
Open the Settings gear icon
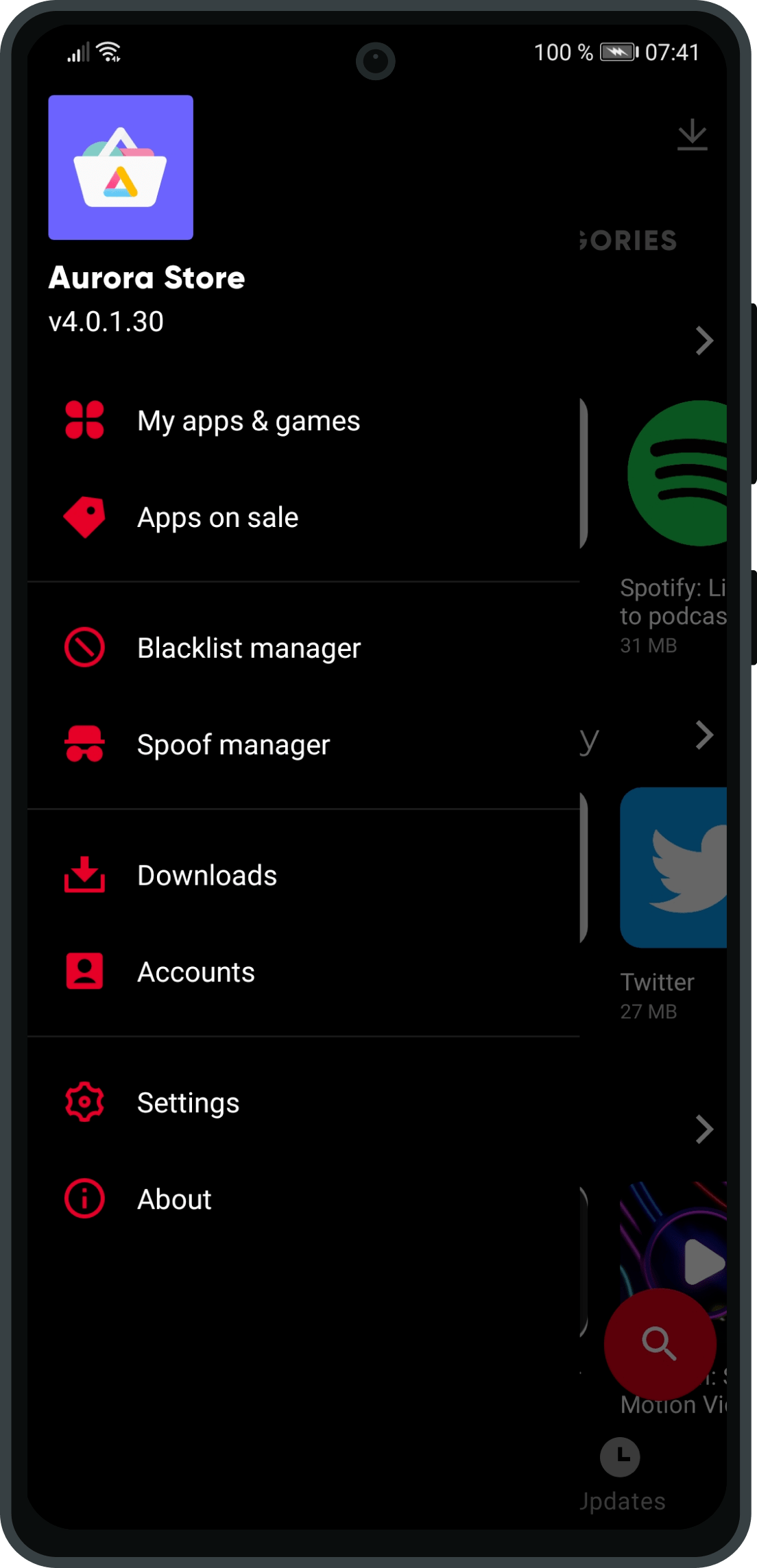point(84,1101)
